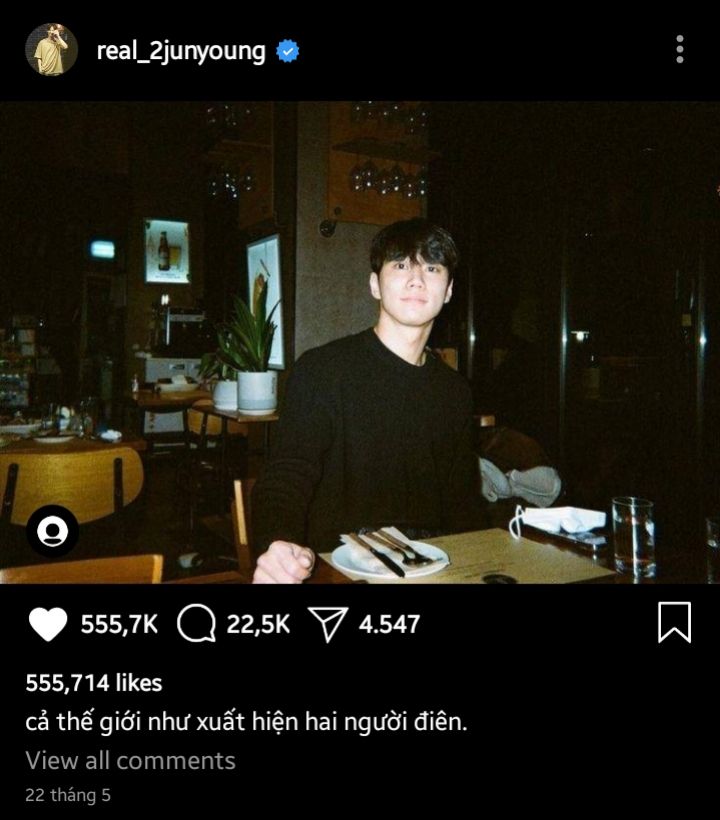
Task: Tap View all comments
Action: pyautogui.click(x=130, y=760)
